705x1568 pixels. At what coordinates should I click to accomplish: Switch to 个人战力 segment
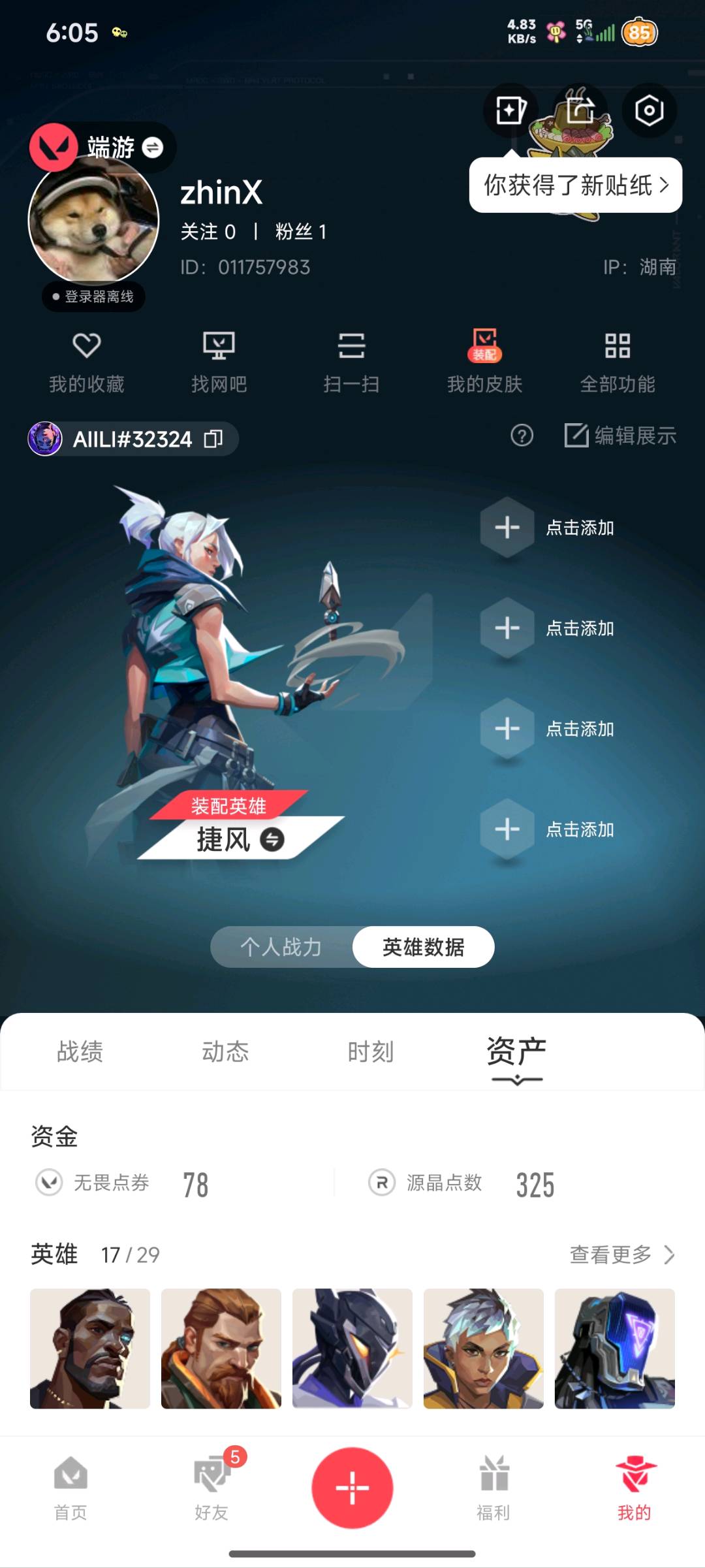click(x=281, y=947)
